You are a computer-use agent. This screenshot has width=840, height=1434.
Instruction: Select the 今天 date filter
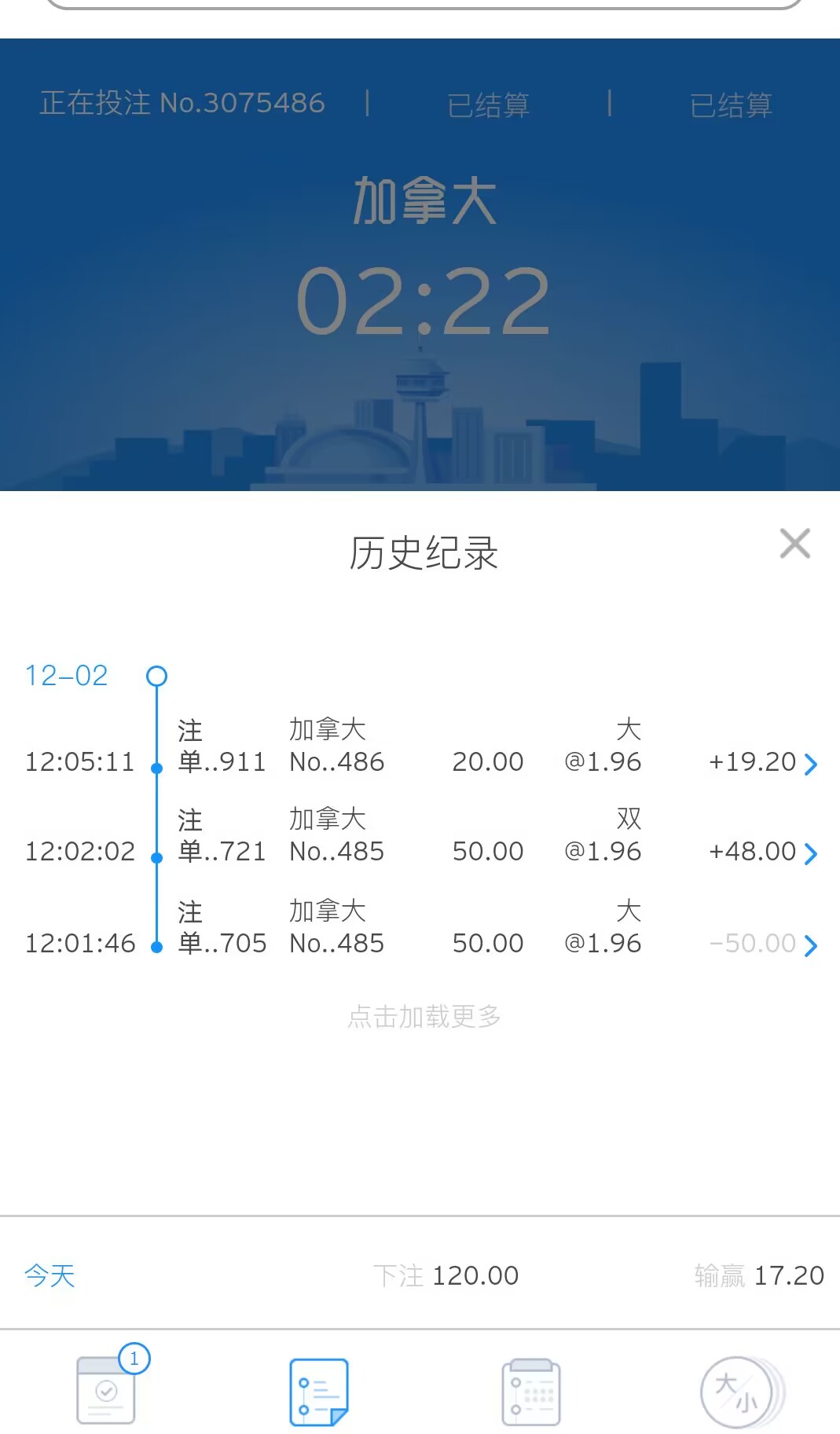click(50, 1274)
